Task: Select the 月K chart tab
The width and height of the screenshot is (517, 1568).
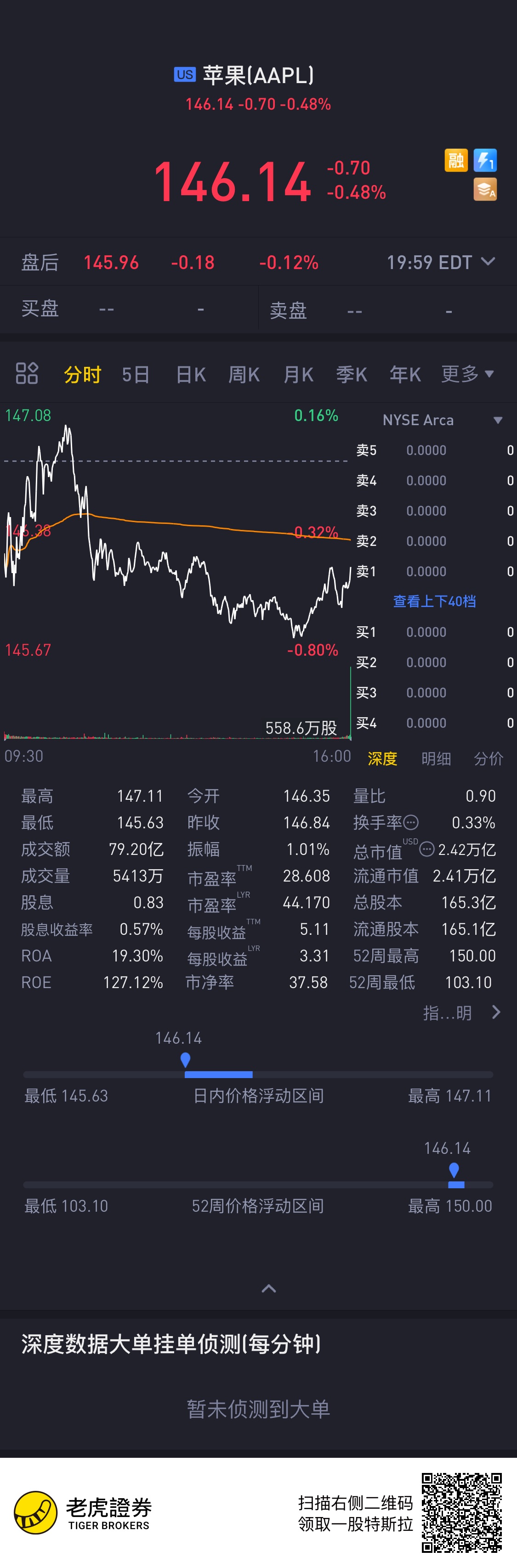Action: tap(298, 374)
